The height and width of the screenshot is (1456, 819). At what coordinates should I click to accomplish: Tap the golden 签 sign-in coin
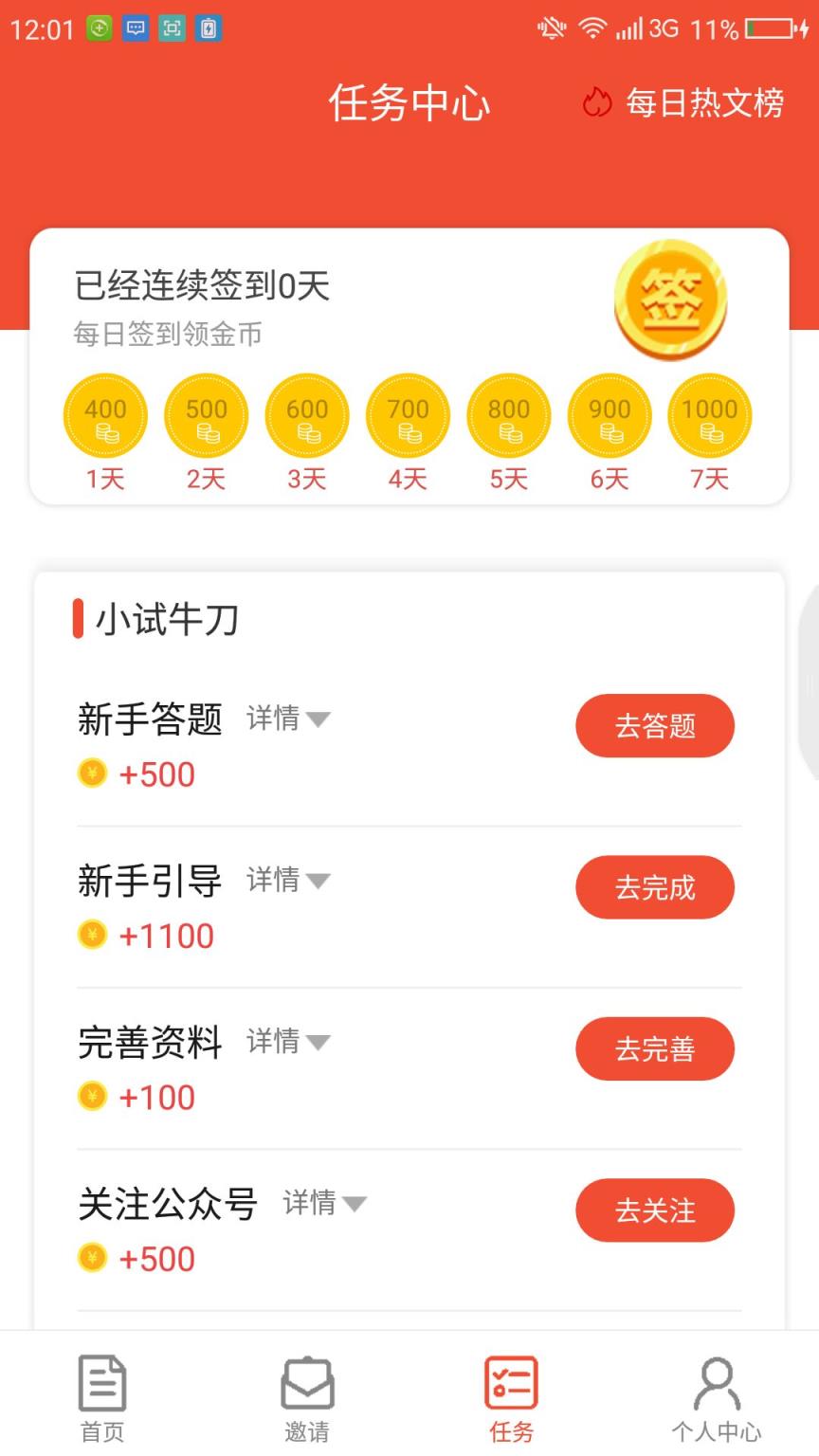point(670,301)
